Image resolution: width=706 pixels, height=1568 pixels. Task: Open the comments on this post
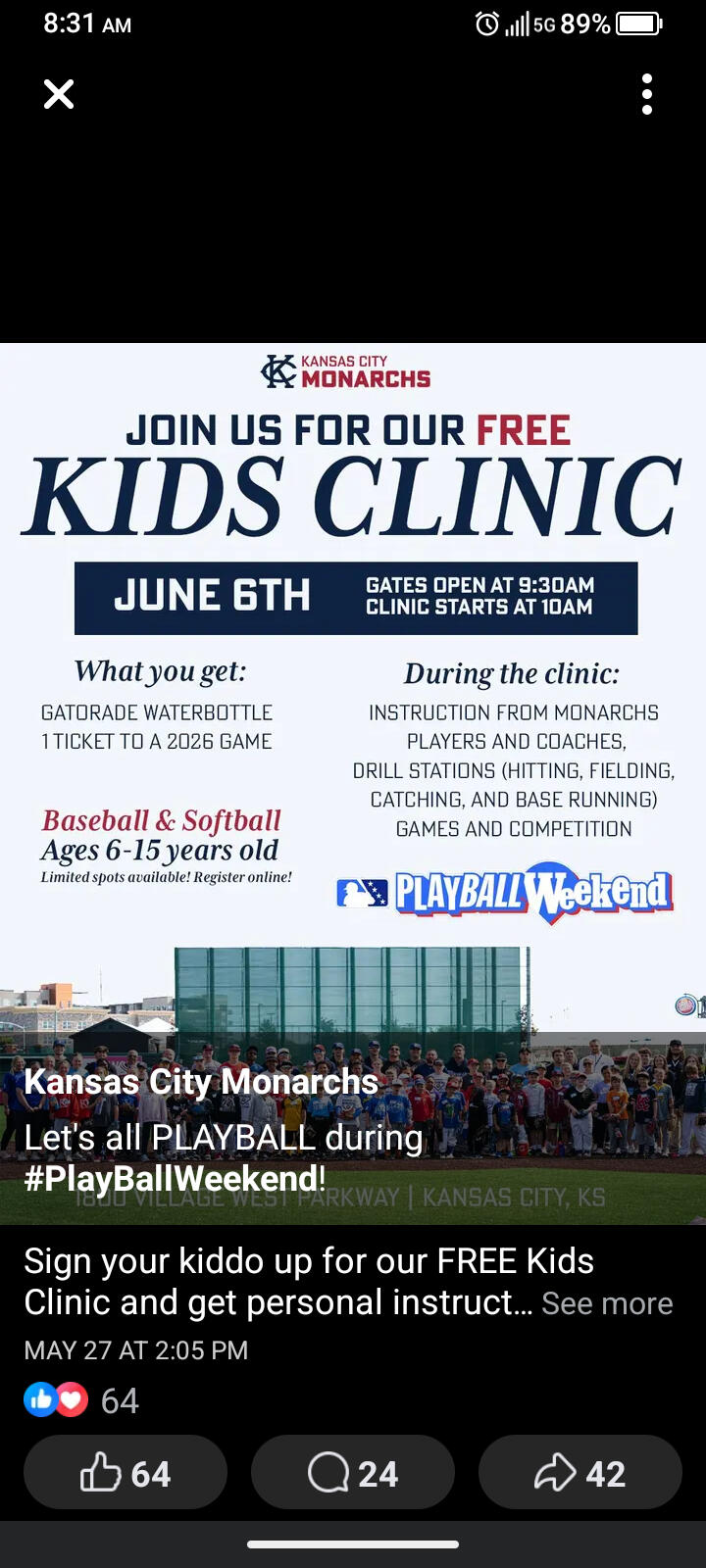pyautogui.click(x=353, y=1473)
